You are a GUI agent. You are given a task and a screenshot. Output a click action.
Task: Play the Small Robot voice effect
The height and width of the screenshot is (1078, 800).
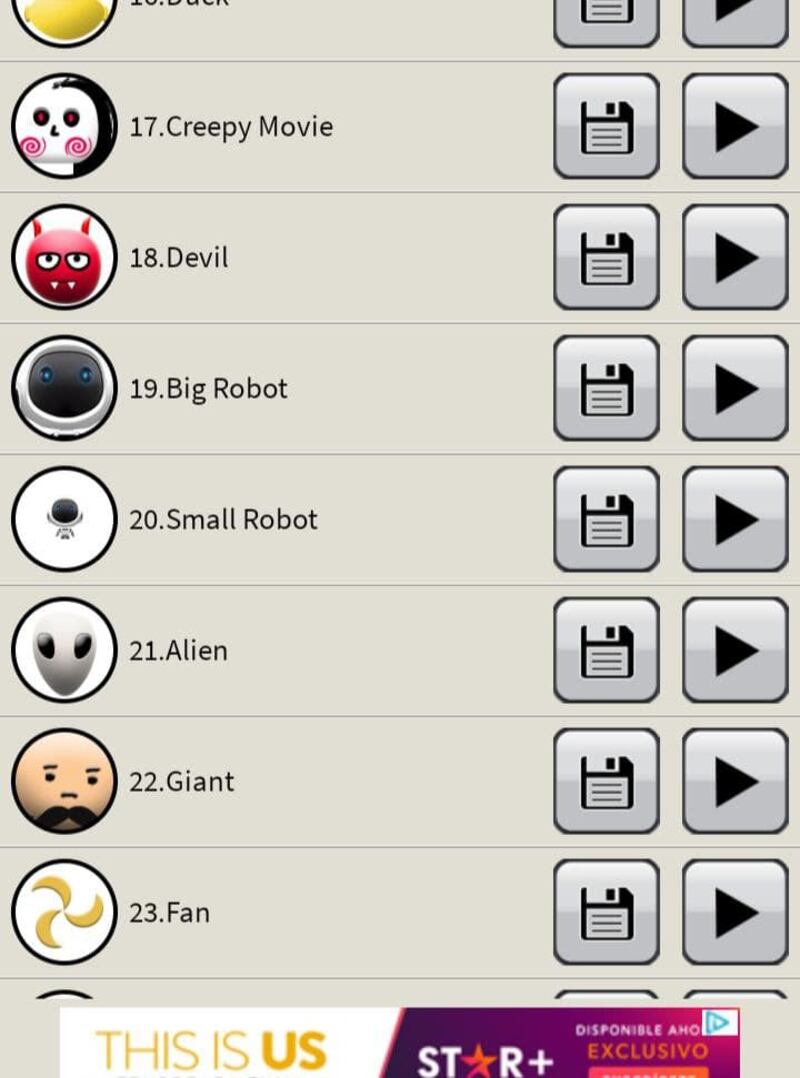[735, 519]
